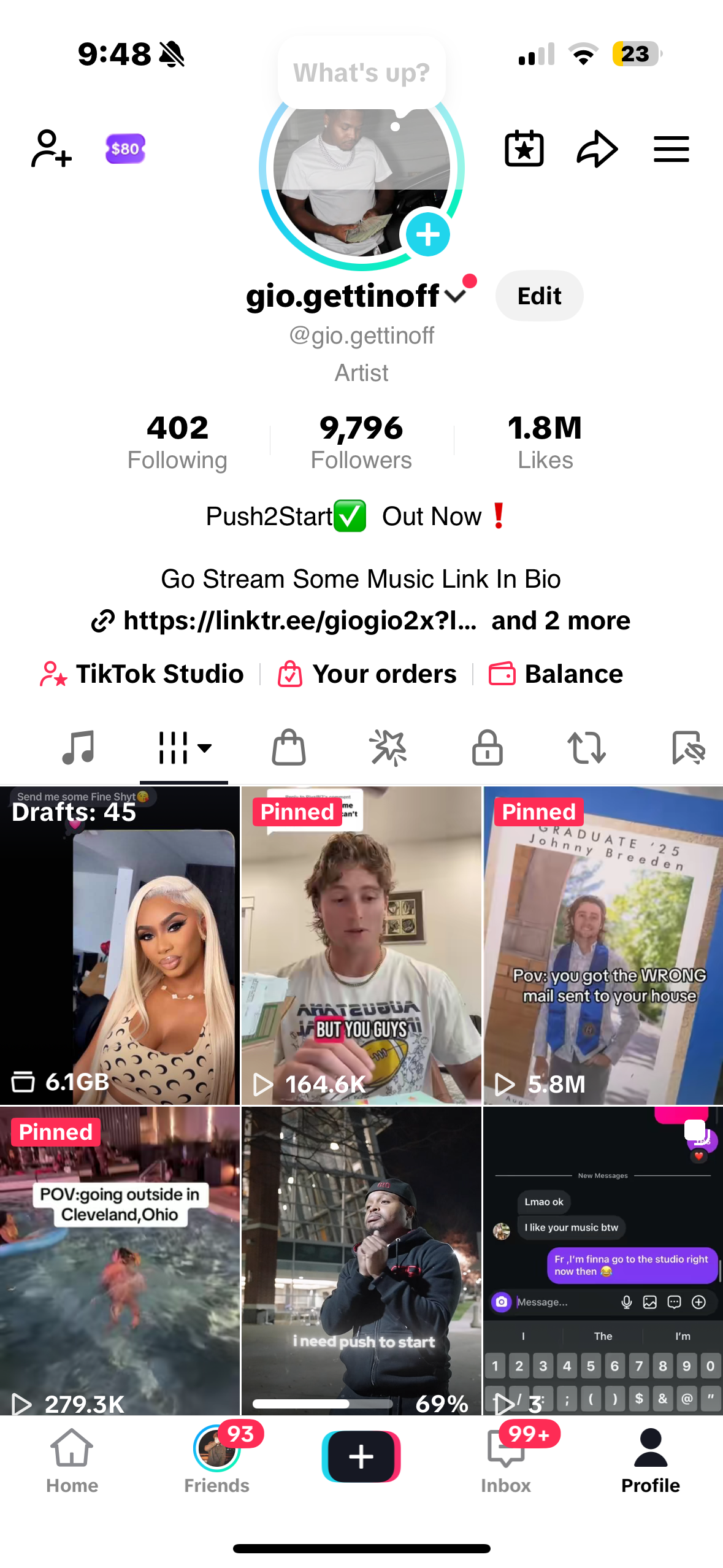Share this profile
The height and width of the screenshot is (1568, 723).
(597, 148)
